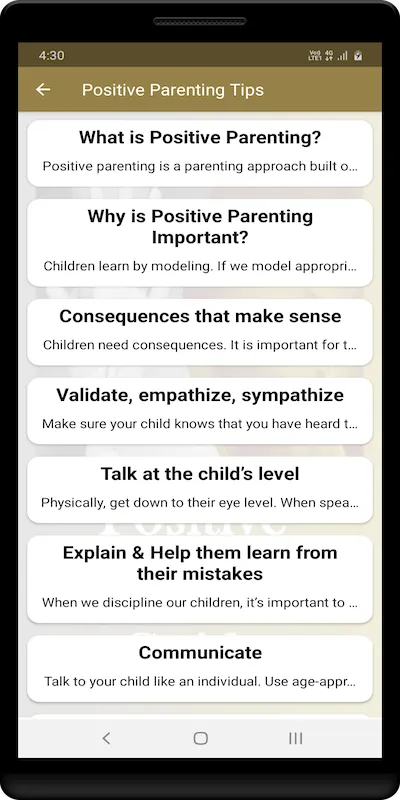Open Validate, empathize, sympathize tip
The image size is (400, 800).
click(x=200, y=411)
